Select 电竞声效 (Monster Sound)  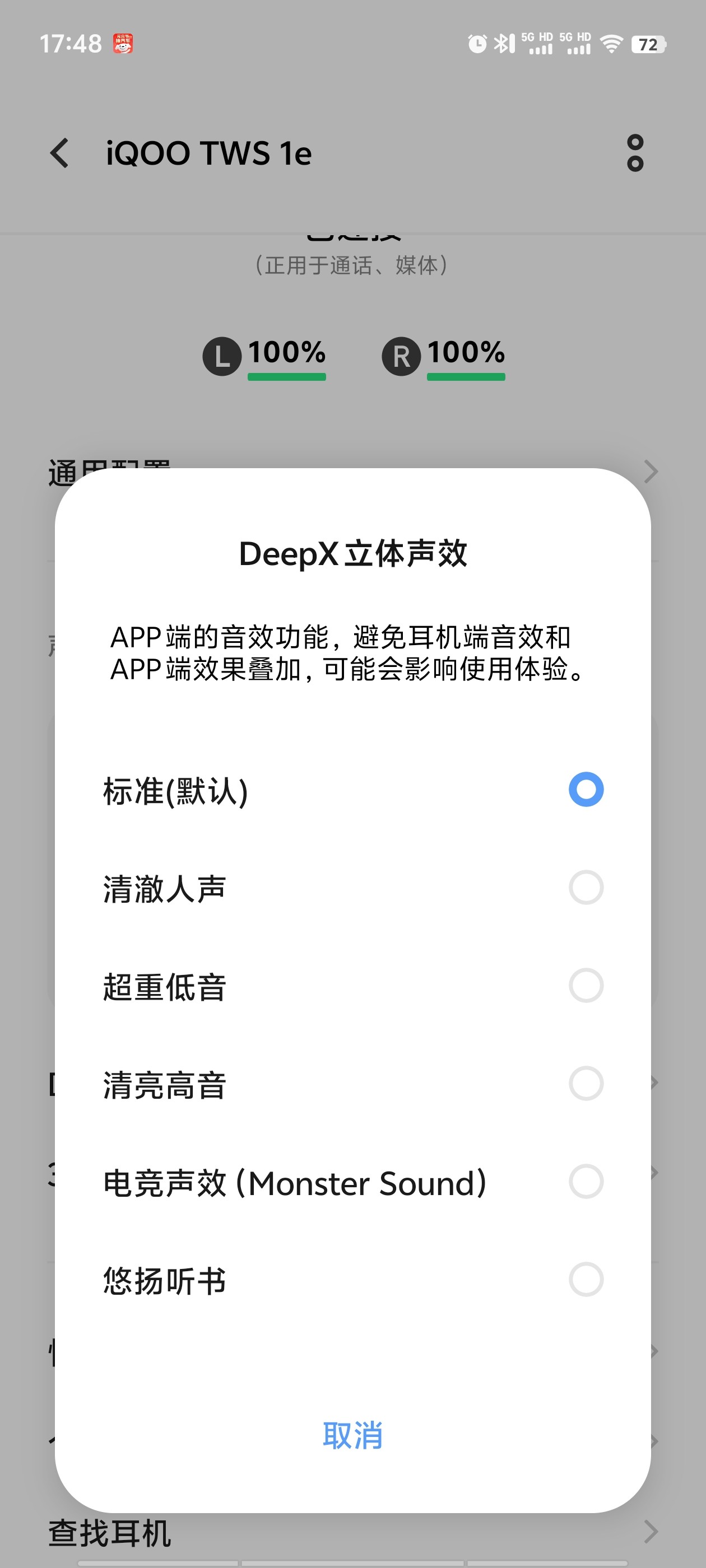pyautogui.click(x=352, y=1182)
